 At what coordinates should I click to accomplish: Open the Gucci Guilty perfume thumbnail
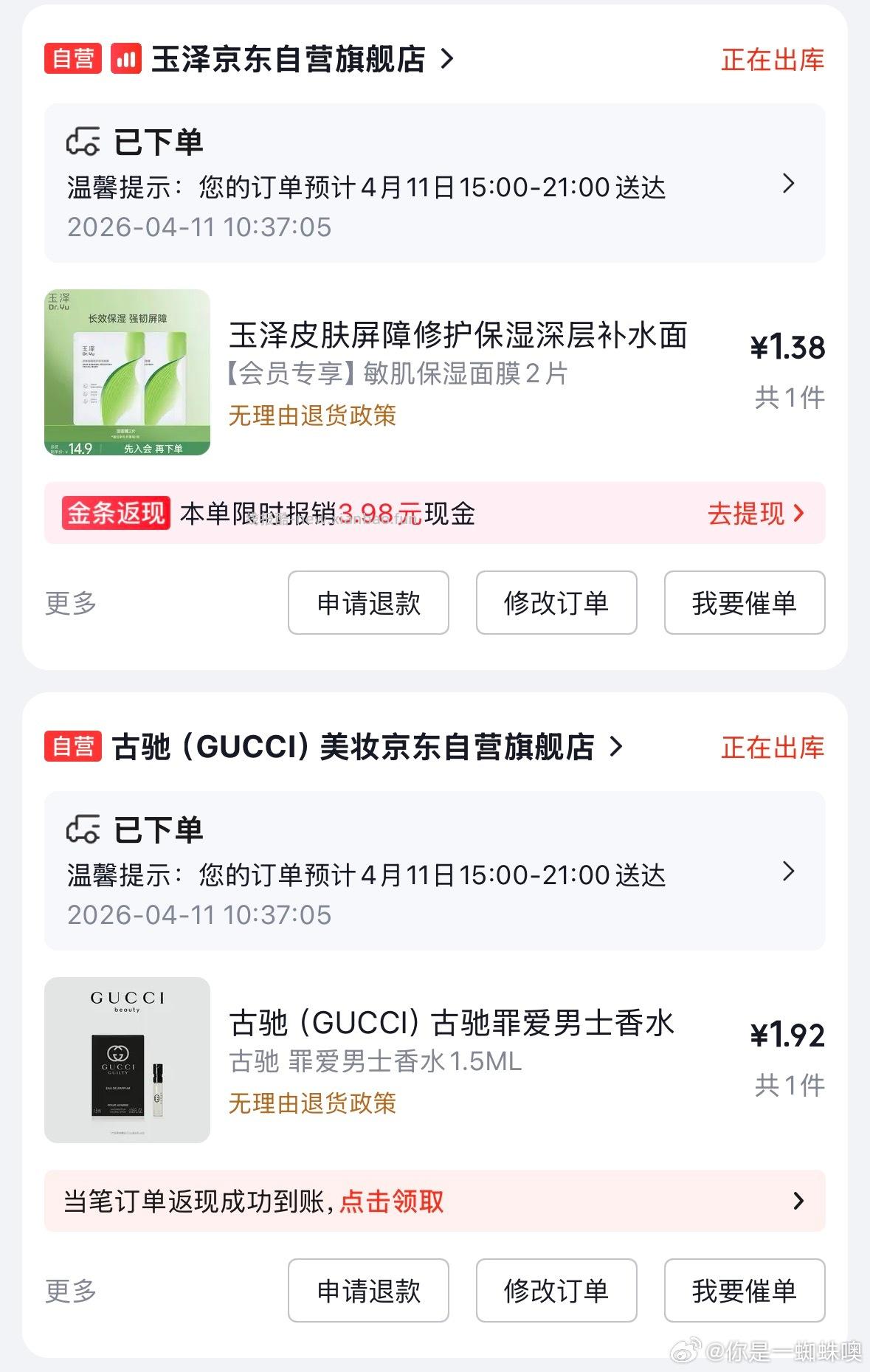click(125, 1061)
